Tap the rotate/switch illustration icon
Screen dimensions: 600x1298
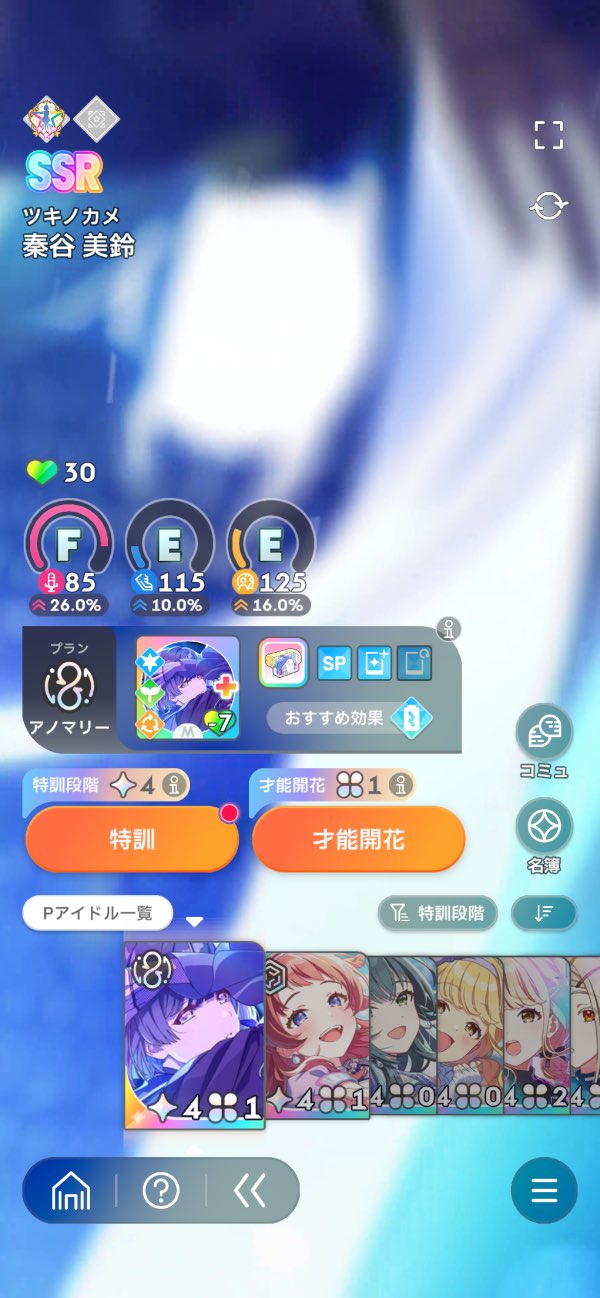tap(548, 206)
